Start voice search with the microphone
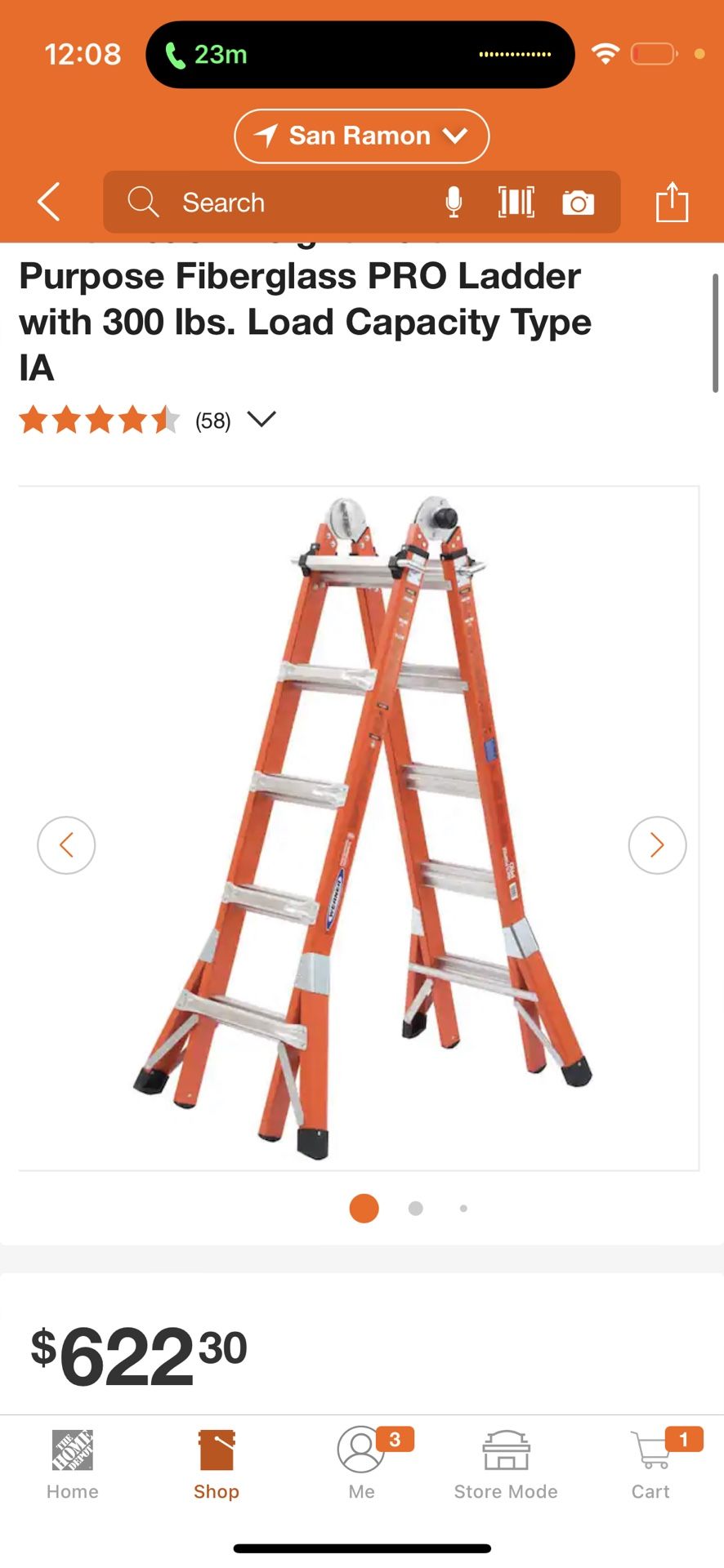Image resolution: width=724 pixels, height=1568 pixels. 454,202
